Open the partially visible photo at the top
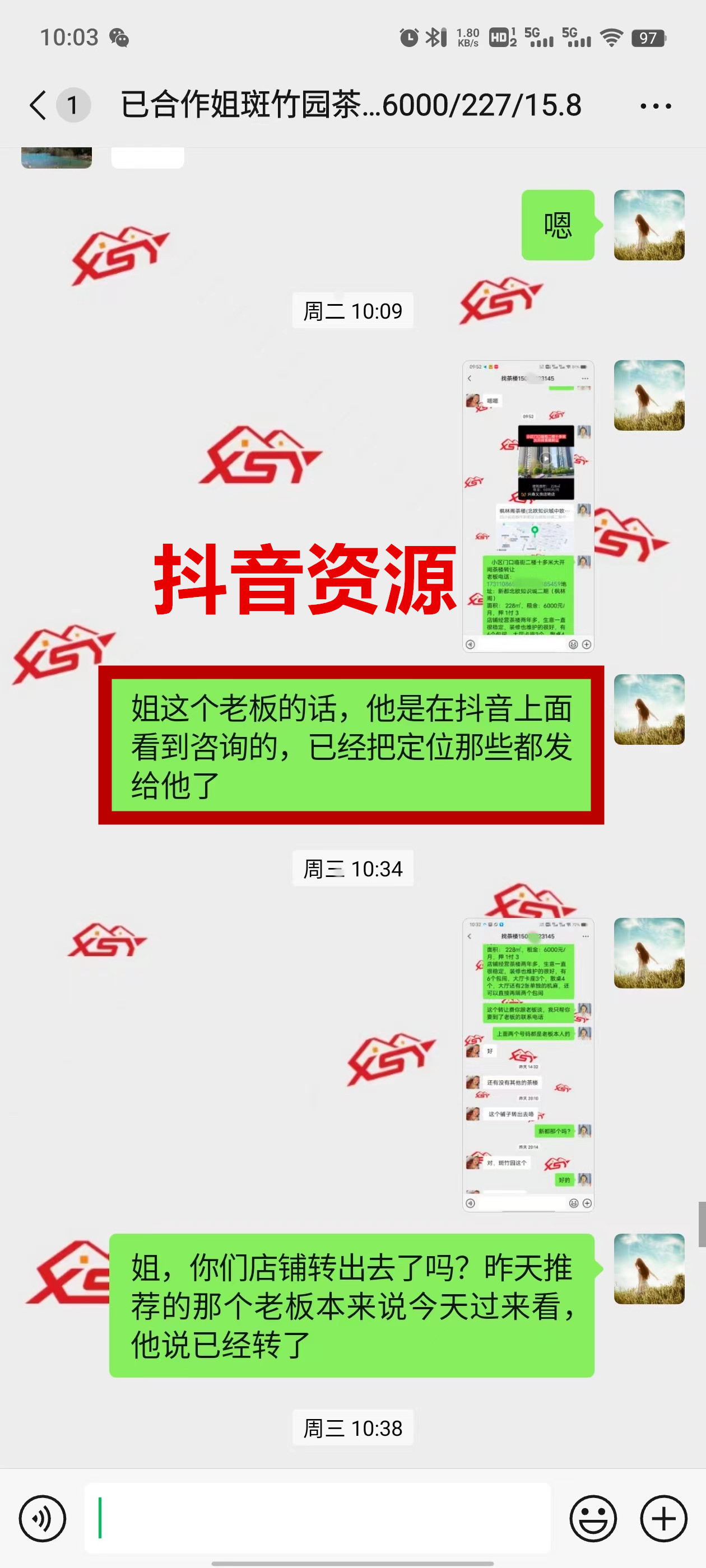 pos(56,157)
